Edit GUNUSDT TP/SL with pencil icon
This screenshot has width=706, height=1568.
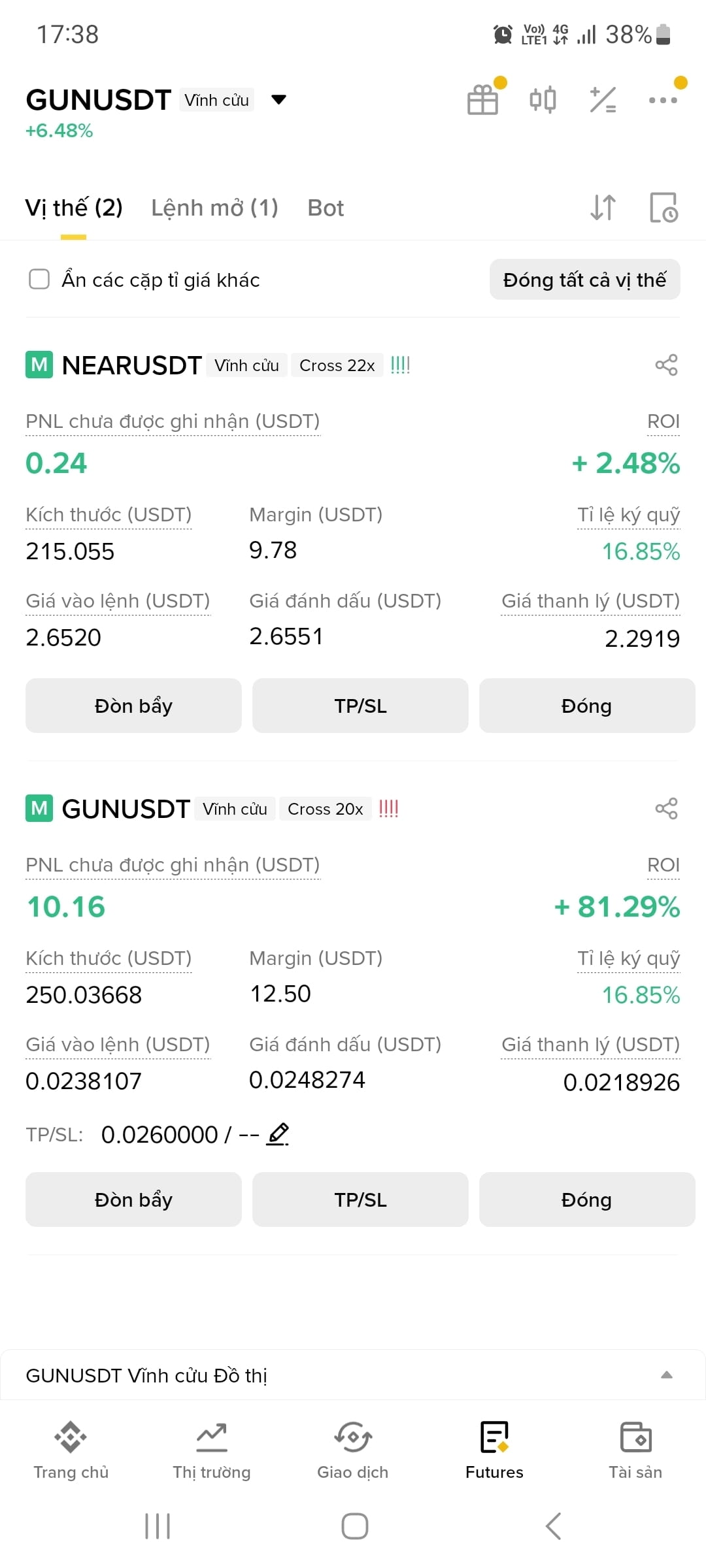pyautogui.click(x=278, y=1134)
